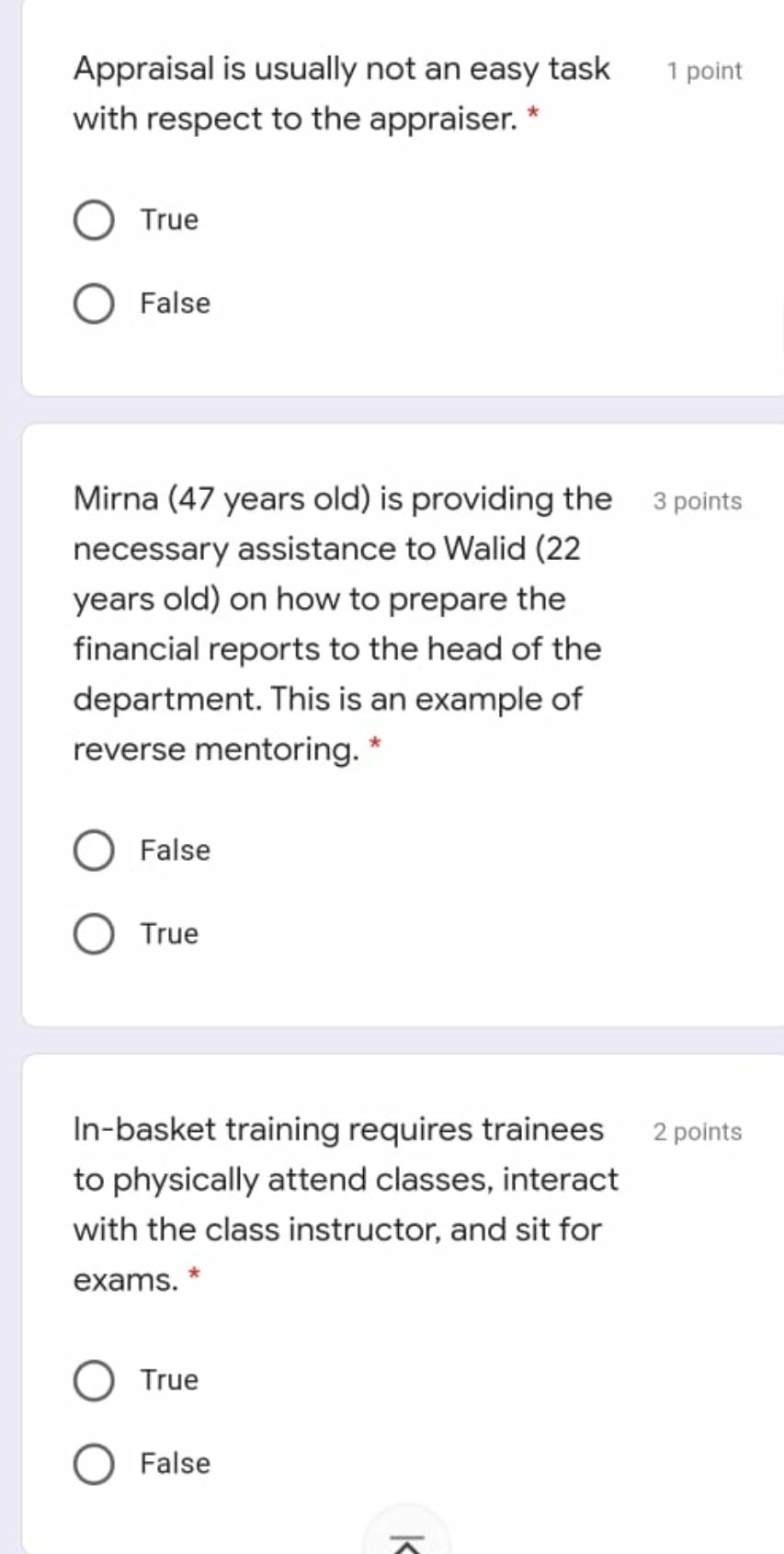The width and height of the screenshot is (784, 1554).
Task: Click the '2 points' label
Action: [x=697, y=1132]
